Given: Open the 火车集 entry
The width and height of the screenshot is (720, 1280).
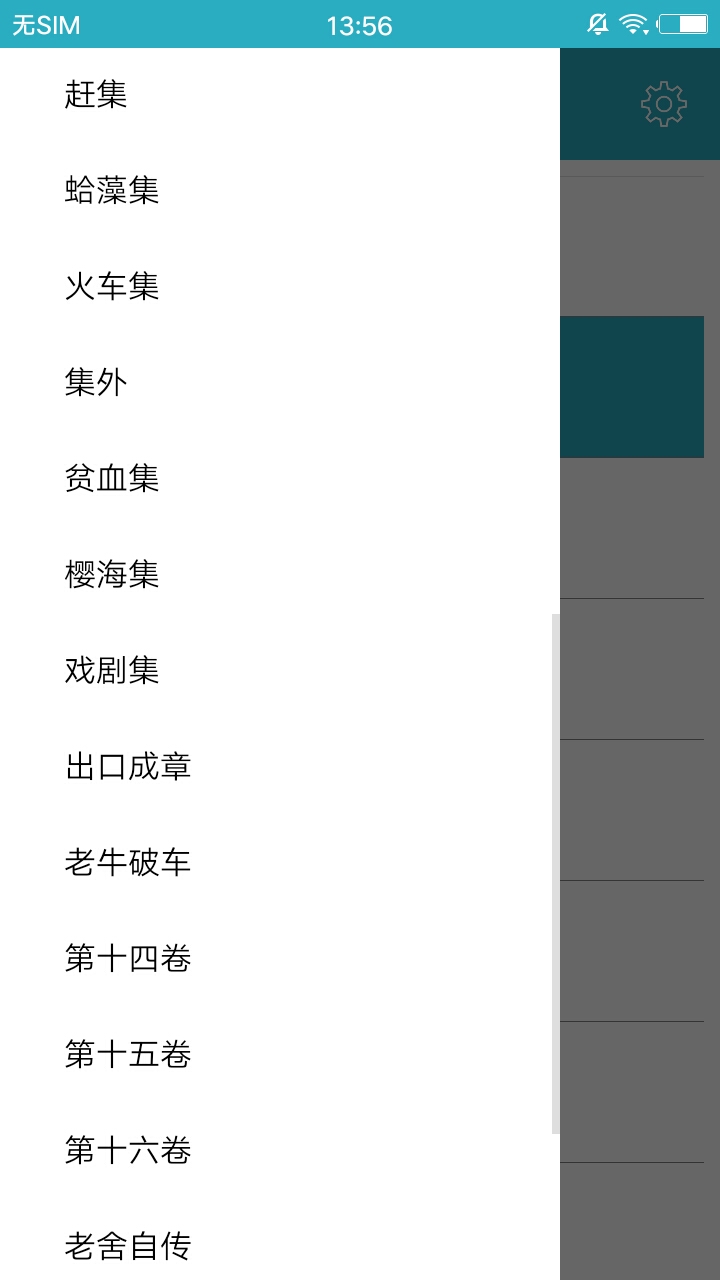Looking at the screenshot, I should 280,287.
